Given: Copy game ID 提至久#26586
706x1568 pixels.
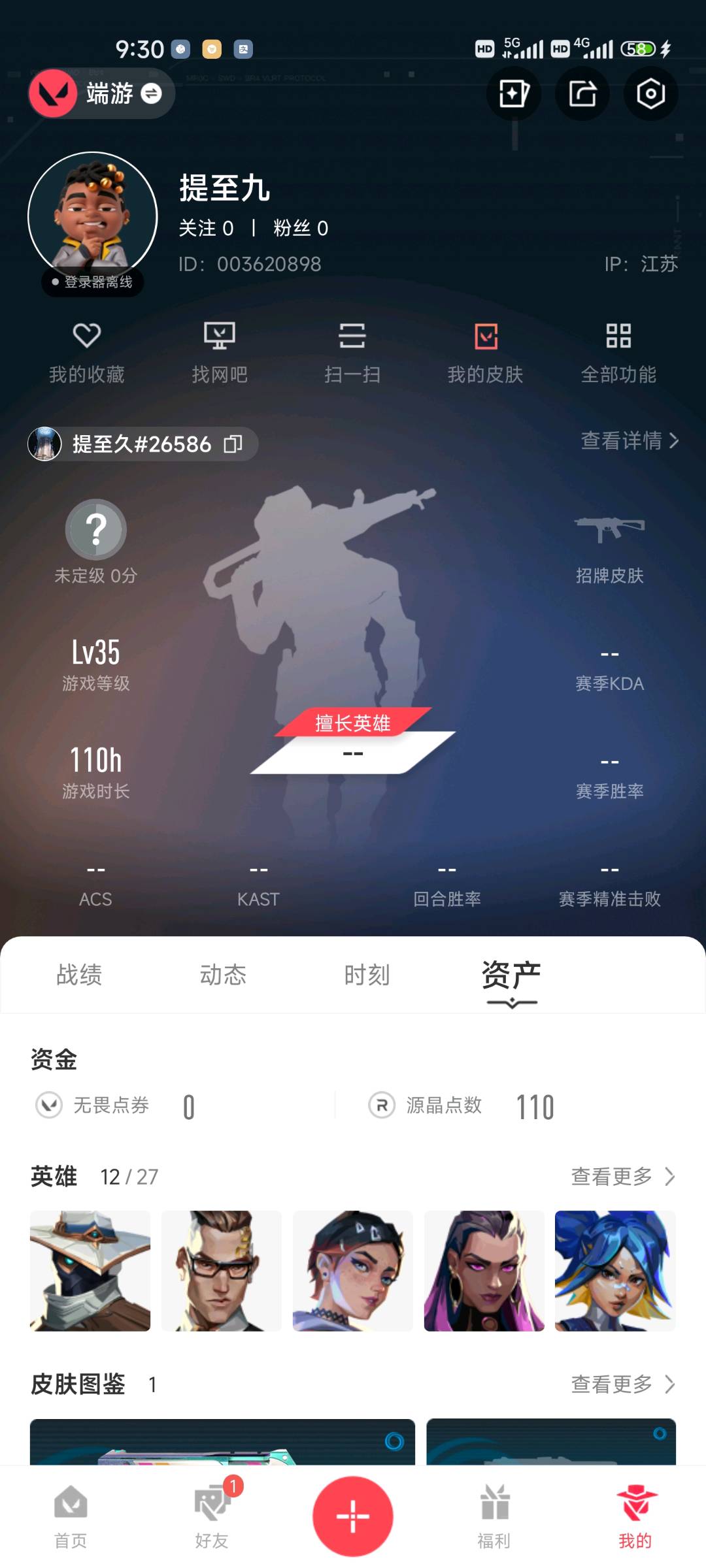Looking at the screenshot, I should point(233,444).
